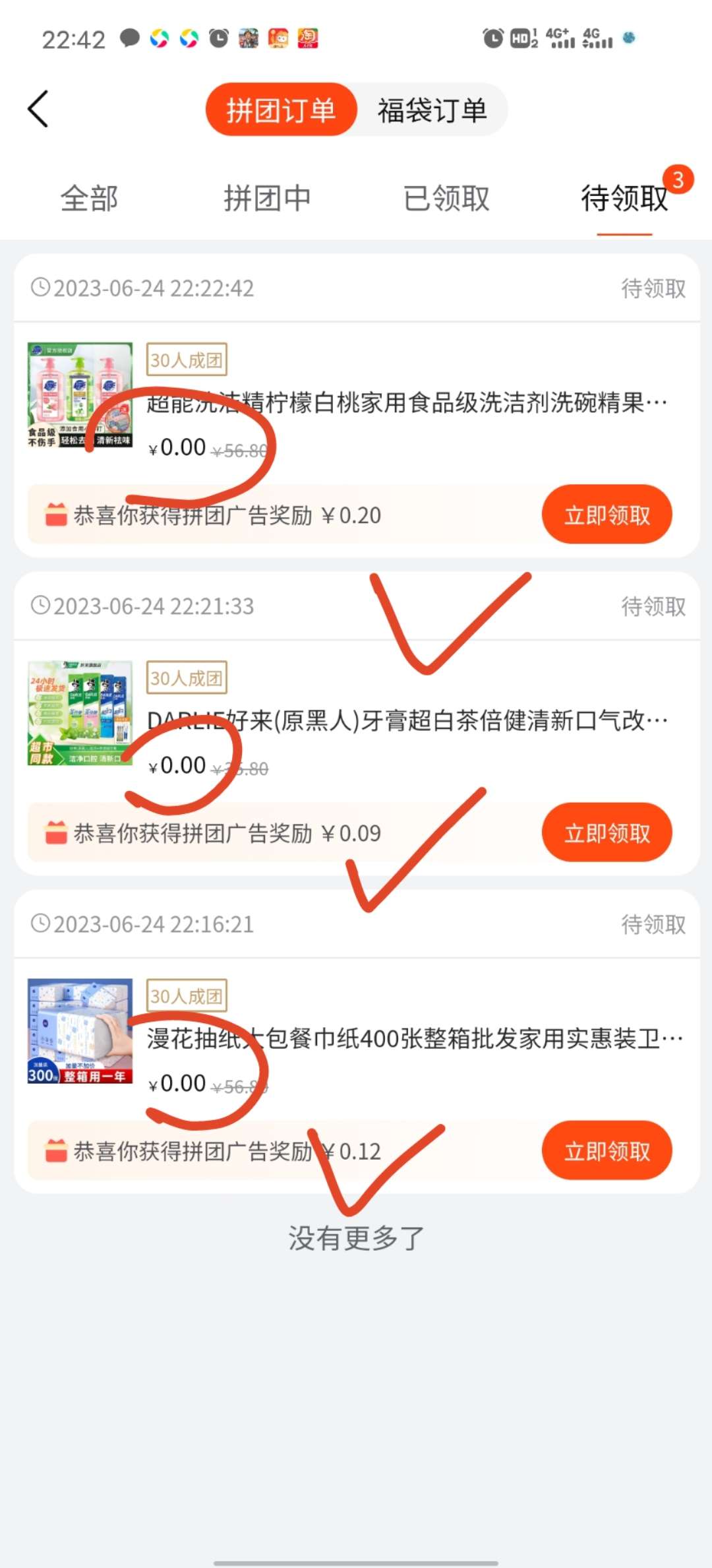Open the DARLIE好来 toothpaste order

(405, 720)
